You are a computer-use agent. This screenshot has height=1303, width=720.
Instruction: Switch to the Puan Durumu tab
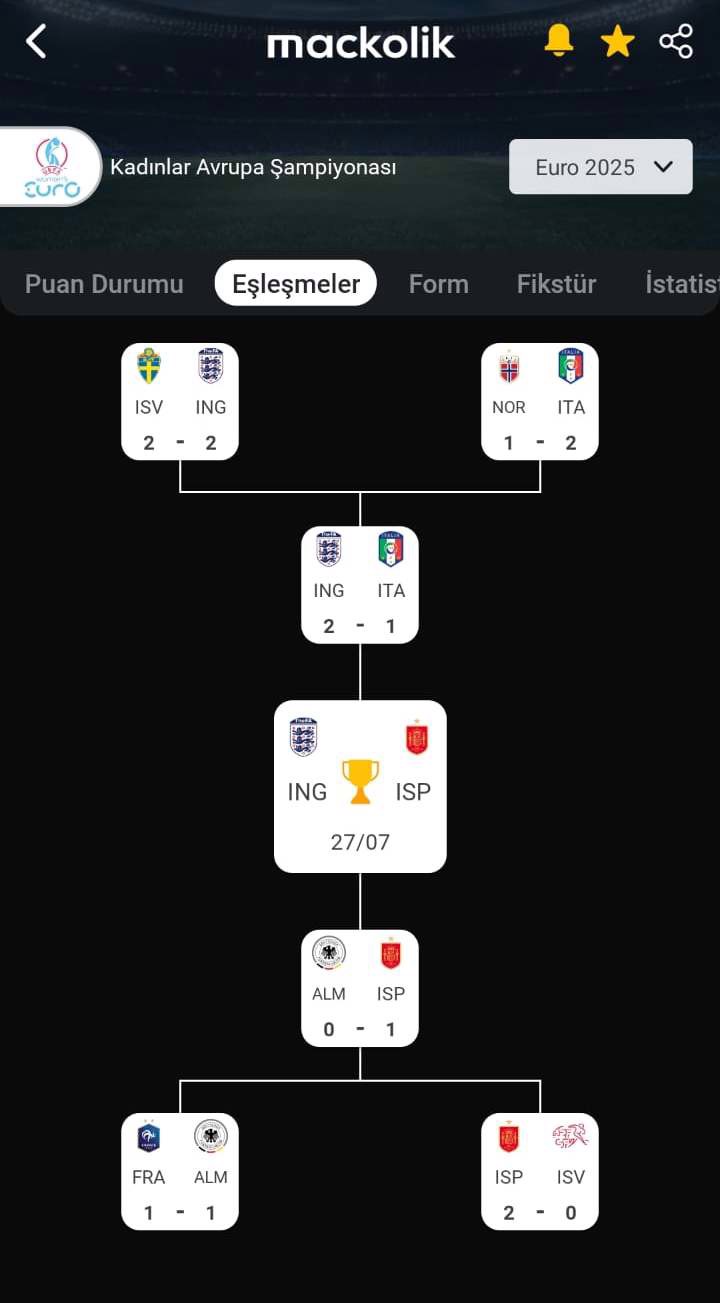tap(104, 284)
